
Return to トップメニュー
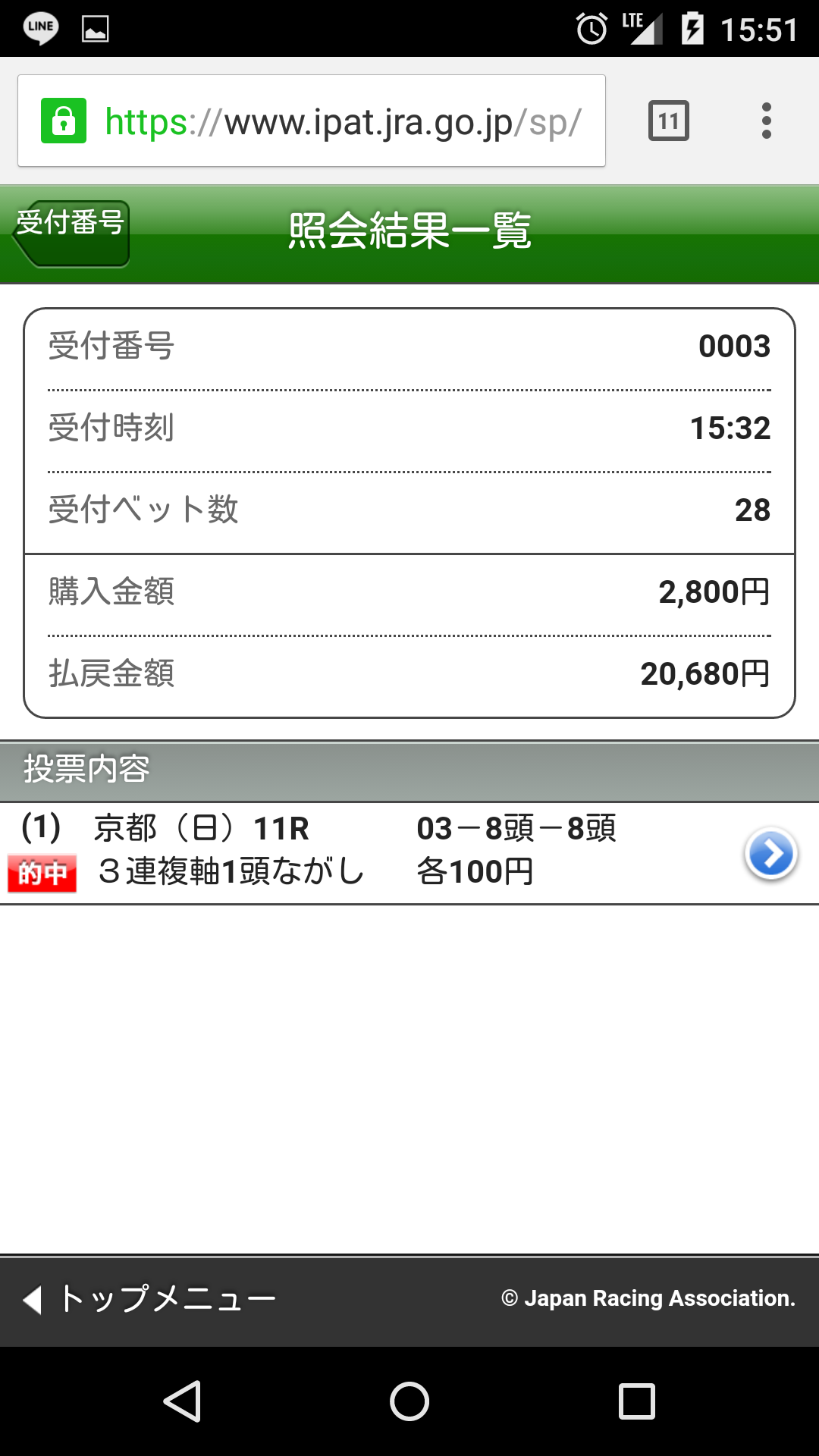[x=150, y=1299]
